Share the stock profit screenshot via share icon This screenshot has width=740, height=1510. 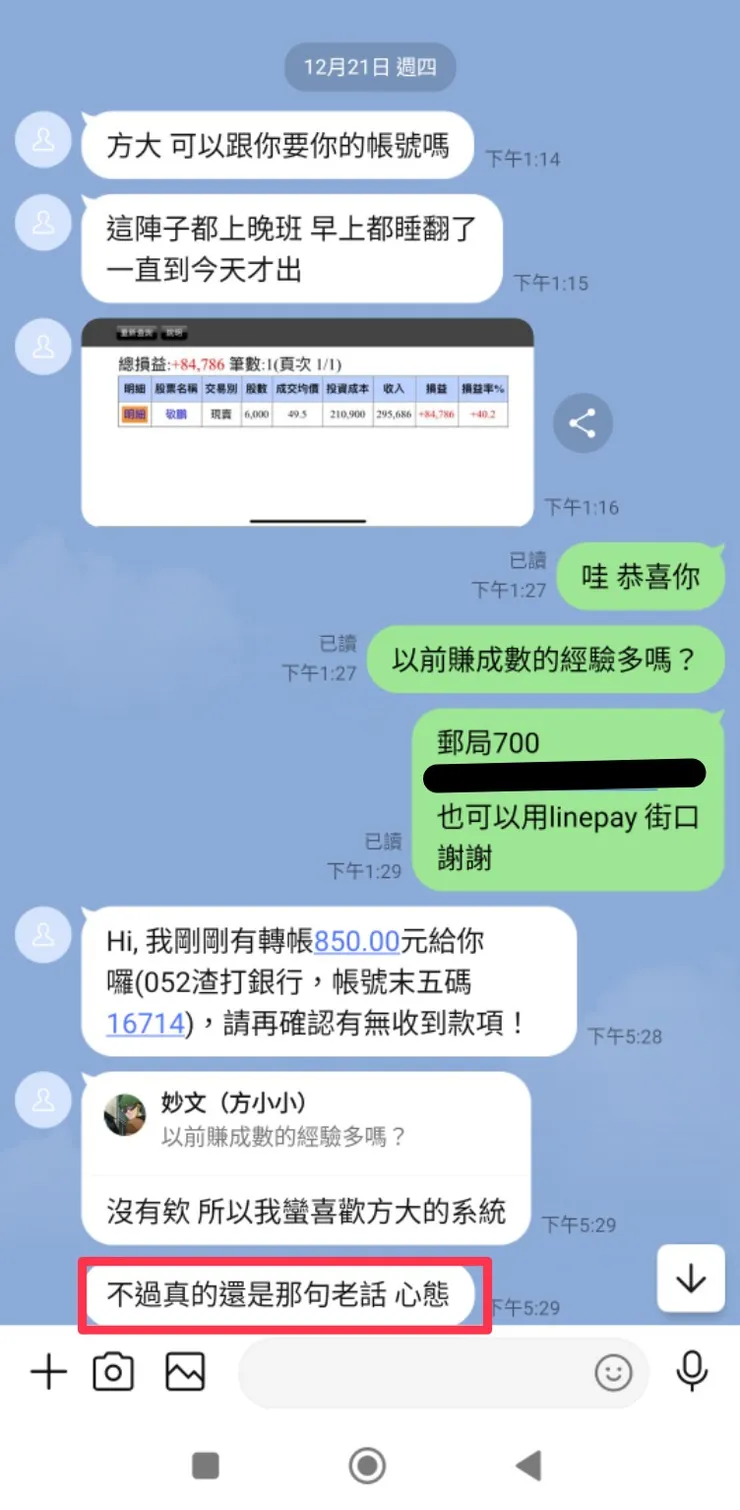pyautogui.click(x=583, y=423)
